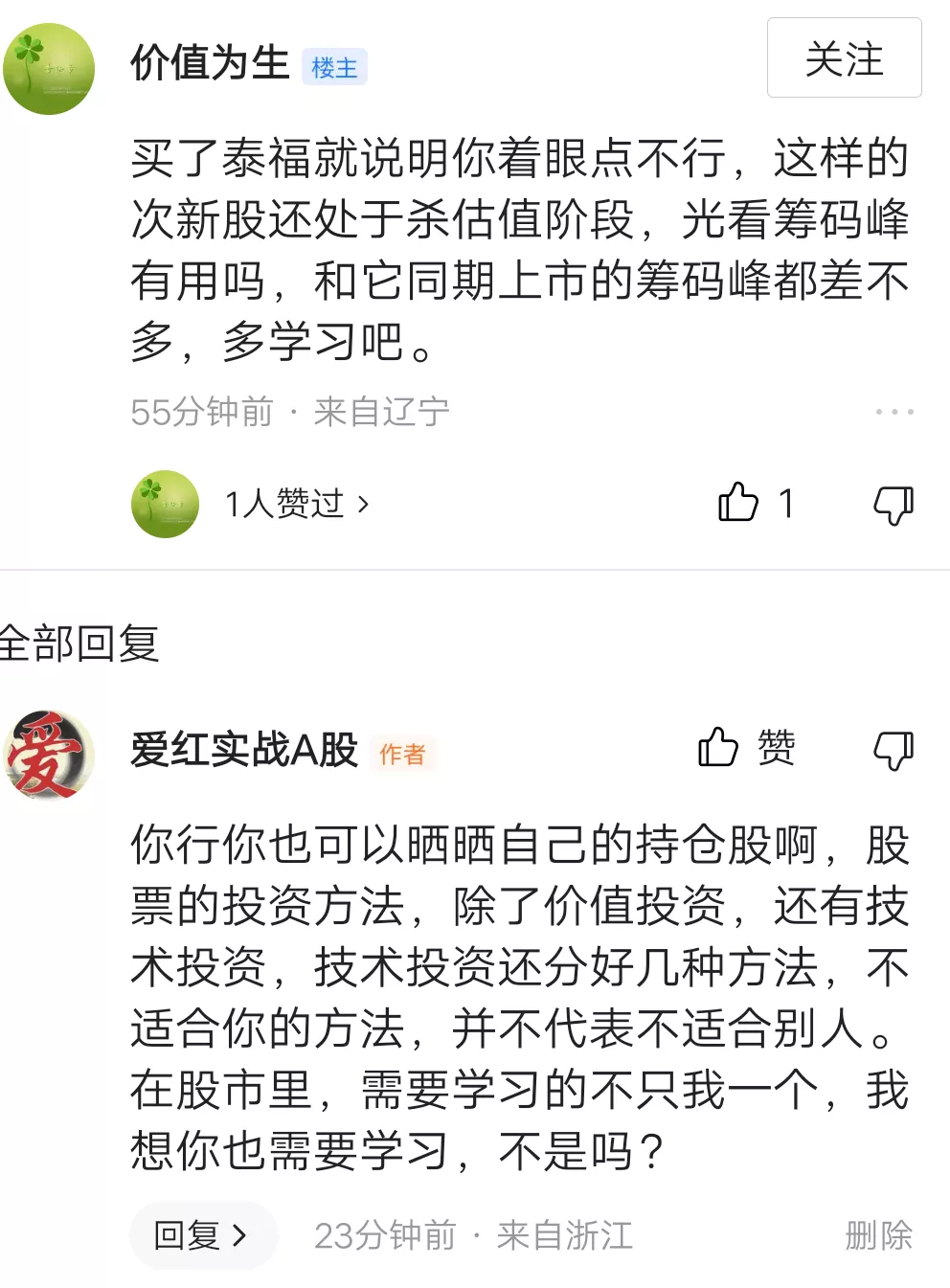The width and height of the screenshot is (950, 1288).
Task: Delete the reply with 删除
Action: pyautogui.click(x=878, y=1235)
